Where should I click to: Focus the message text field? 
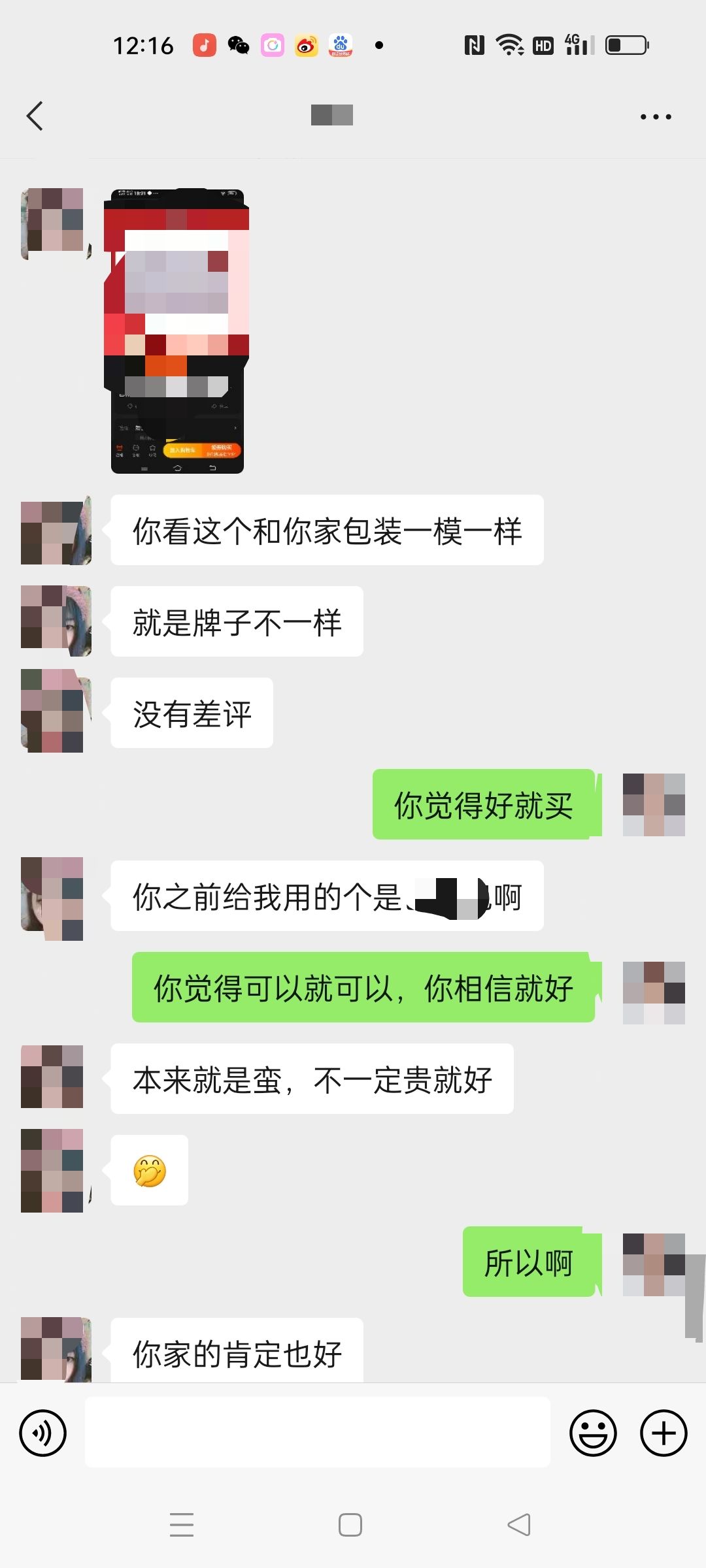click(317, 1433)
